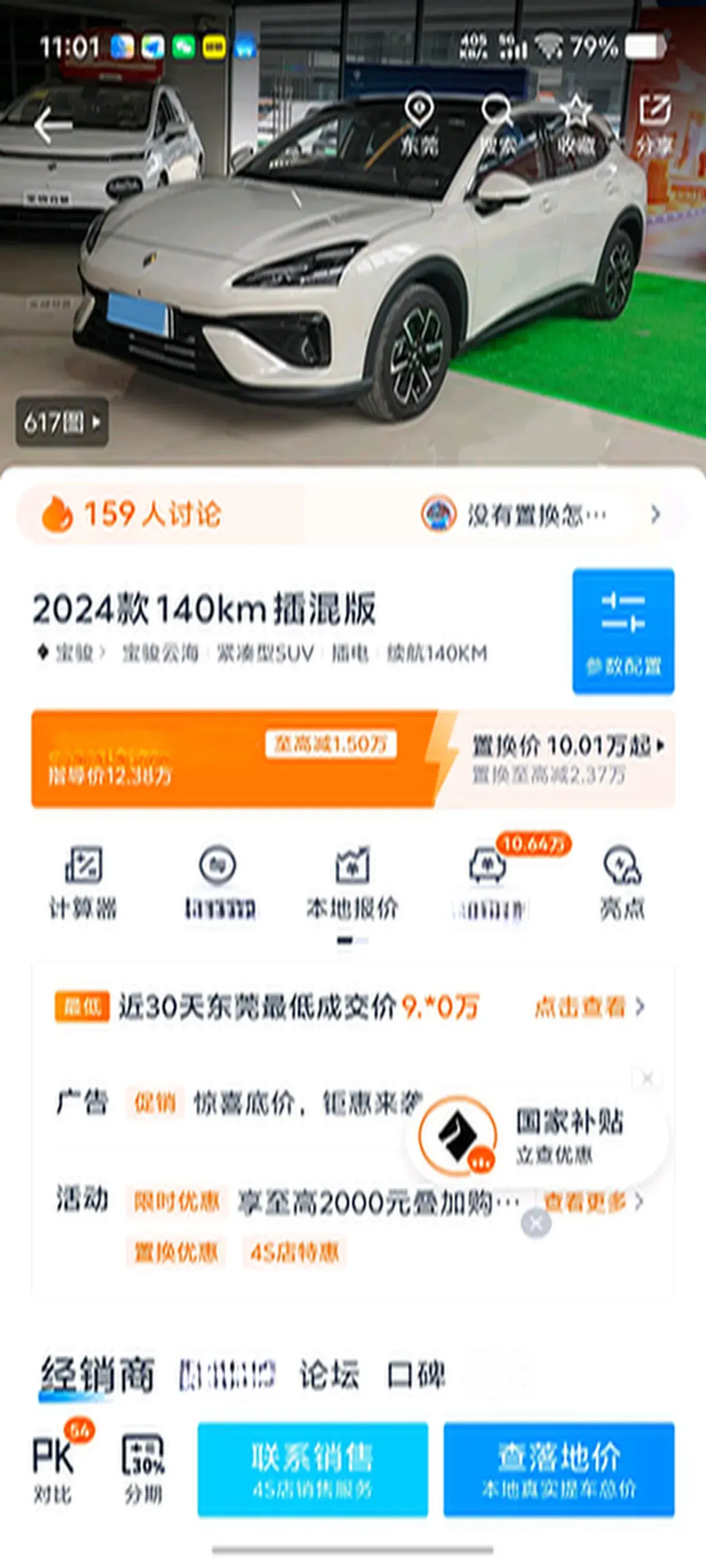Open the 617图 photo gallery
Image resolution: width=706 pixels, height=1568 pixels.
(x=62, y=422)
